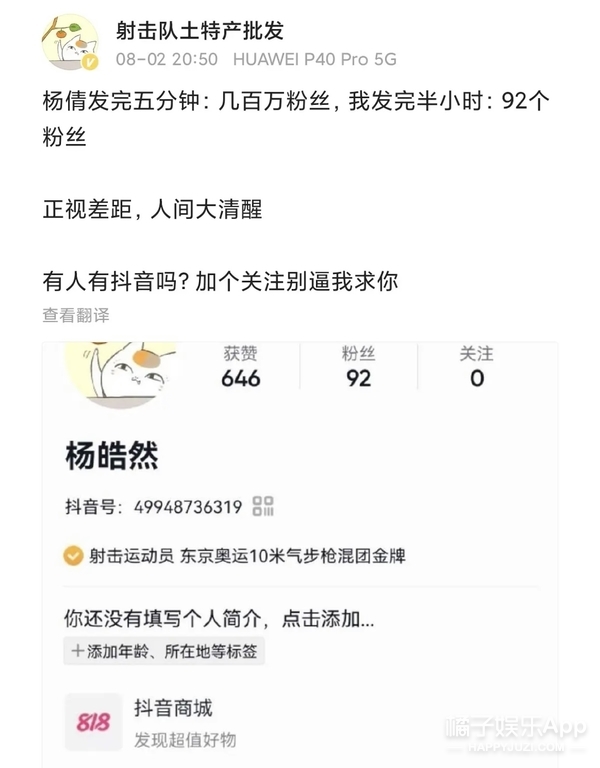Tap 查看翻译 to translate the post
Screen dimensions: 600x768
tap(75, 315)
